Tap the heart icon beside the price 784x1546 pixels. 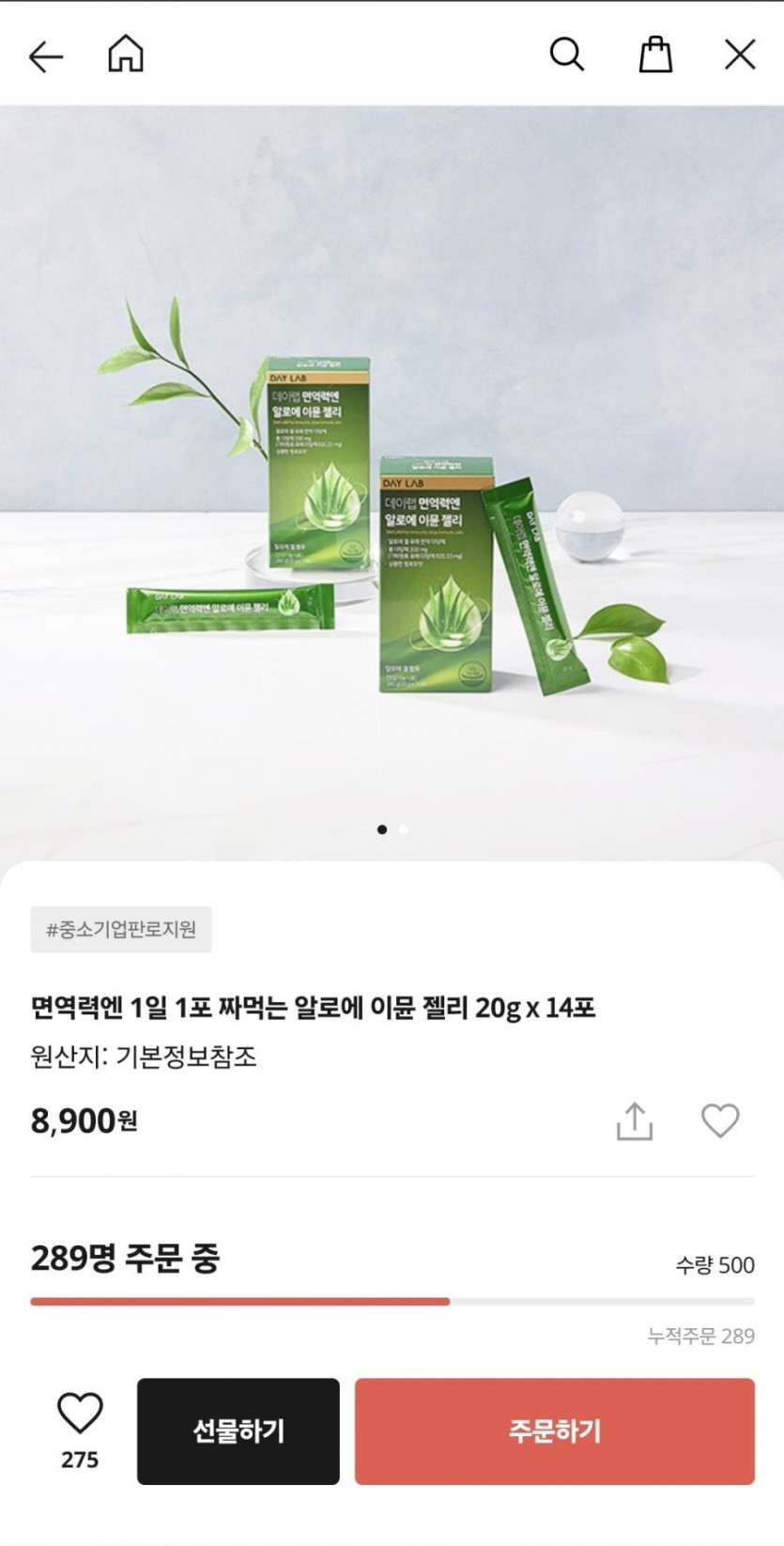point(720,1121)
